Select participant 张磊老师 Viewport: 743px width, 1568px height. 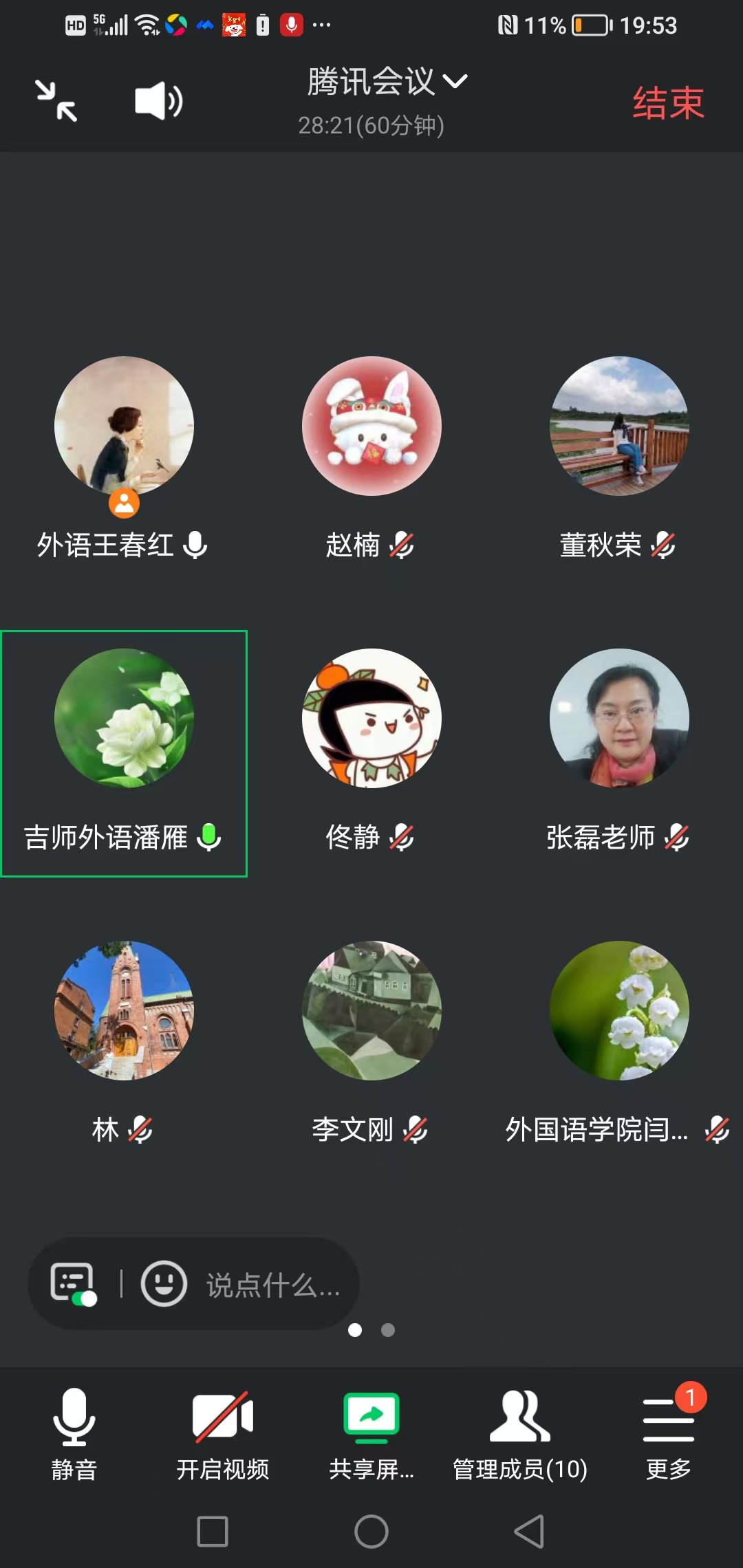[x=619, y=719]
